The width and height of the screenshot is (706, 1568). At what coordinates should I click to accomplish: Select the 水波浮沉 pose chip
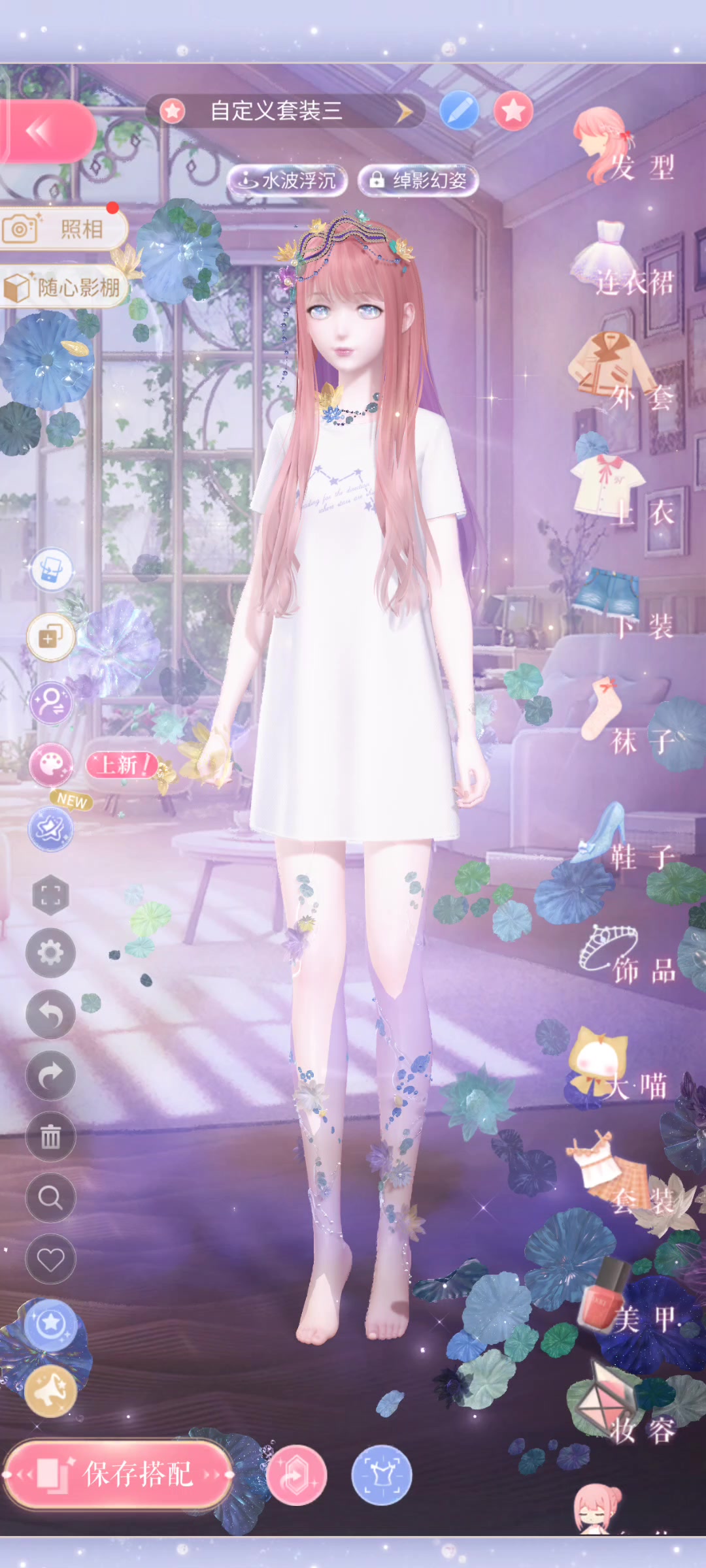(288, 180)
